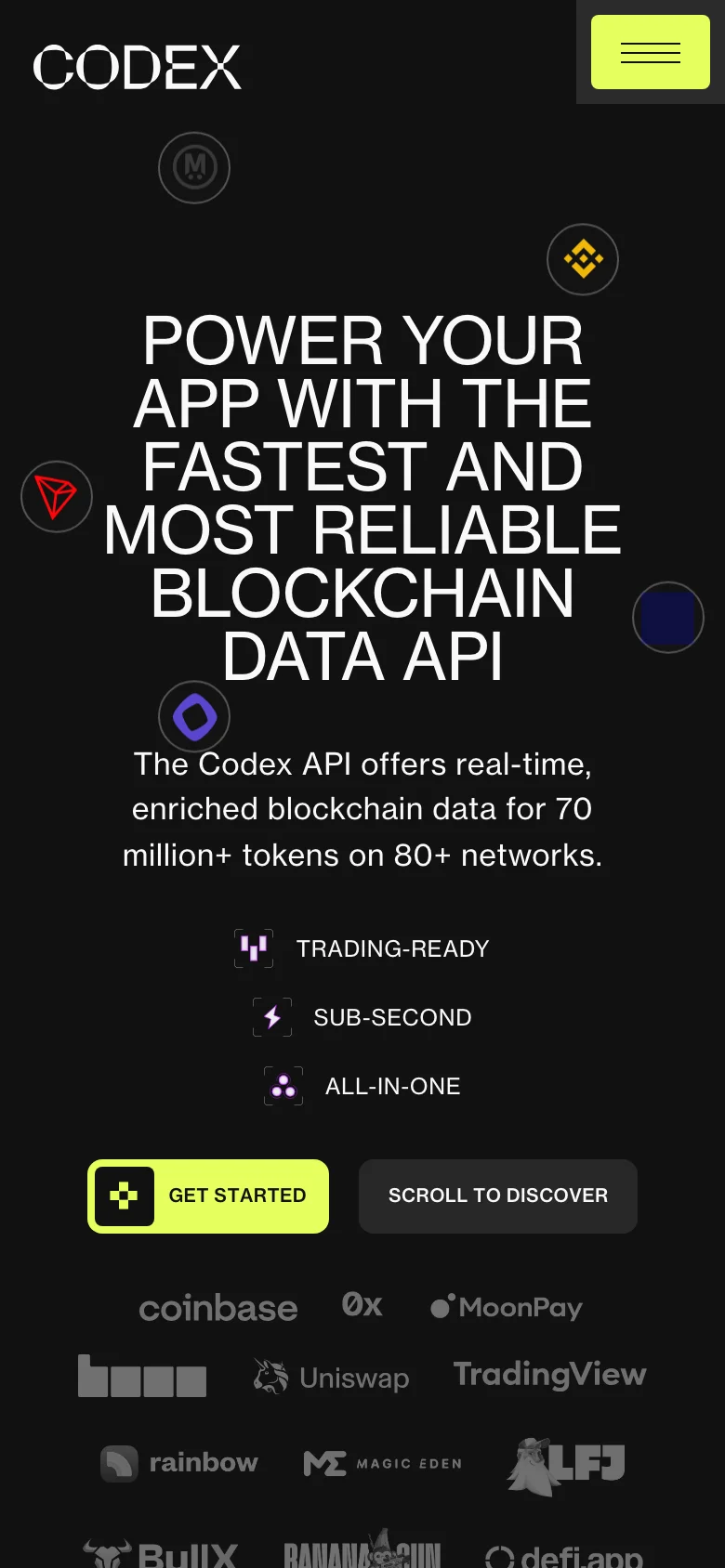Tap the Get Started button

coord(208,1196)
